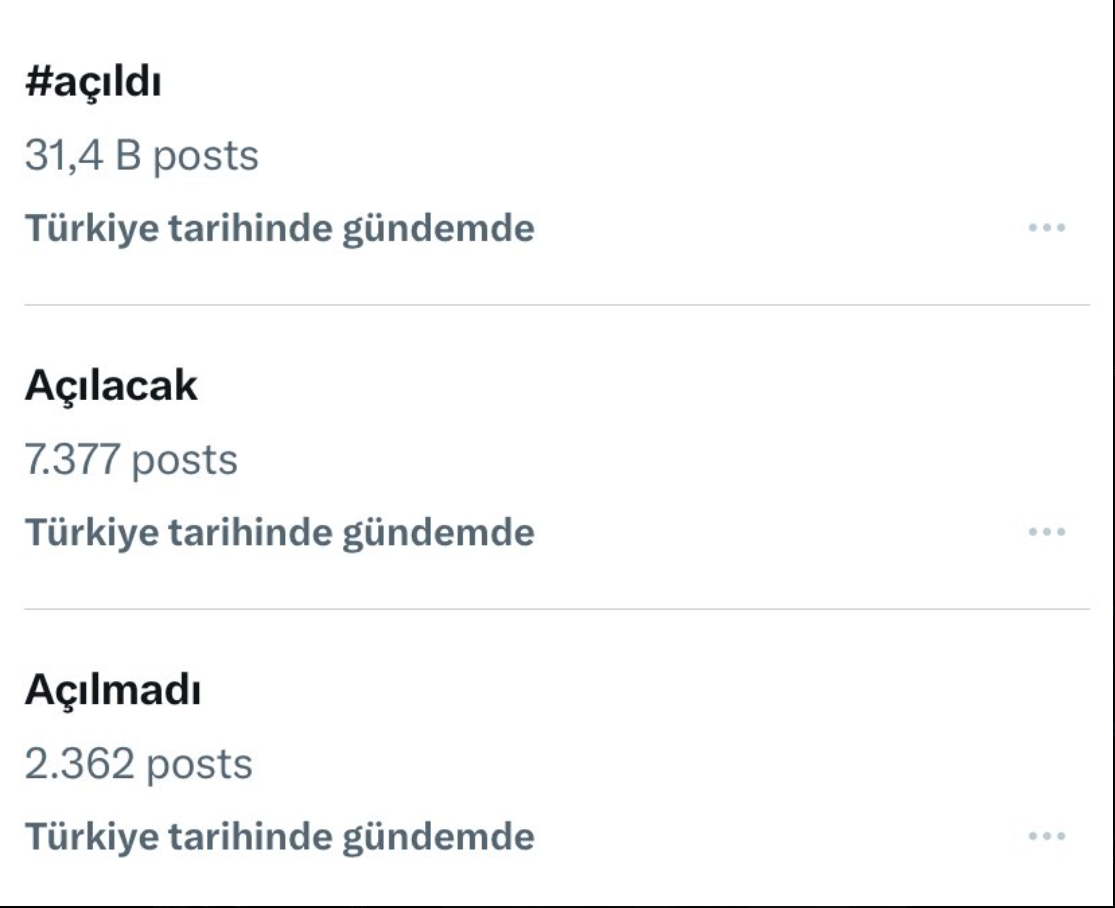Open the #açıldı trending topic
The image size is (1115, 908).
coord(94,86)
